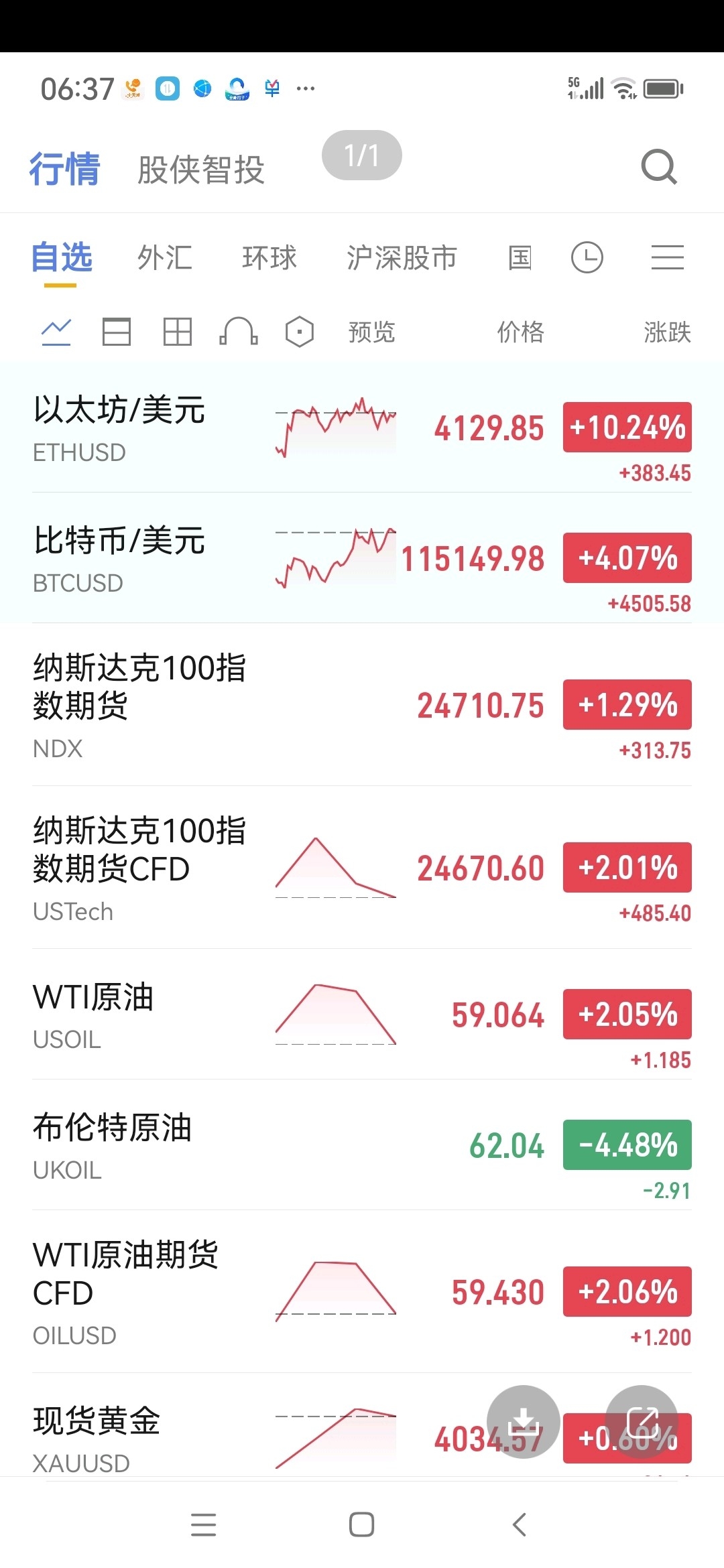Open the clock history icon
This screenshot has height=1568, width=724.
coord(587,258)
